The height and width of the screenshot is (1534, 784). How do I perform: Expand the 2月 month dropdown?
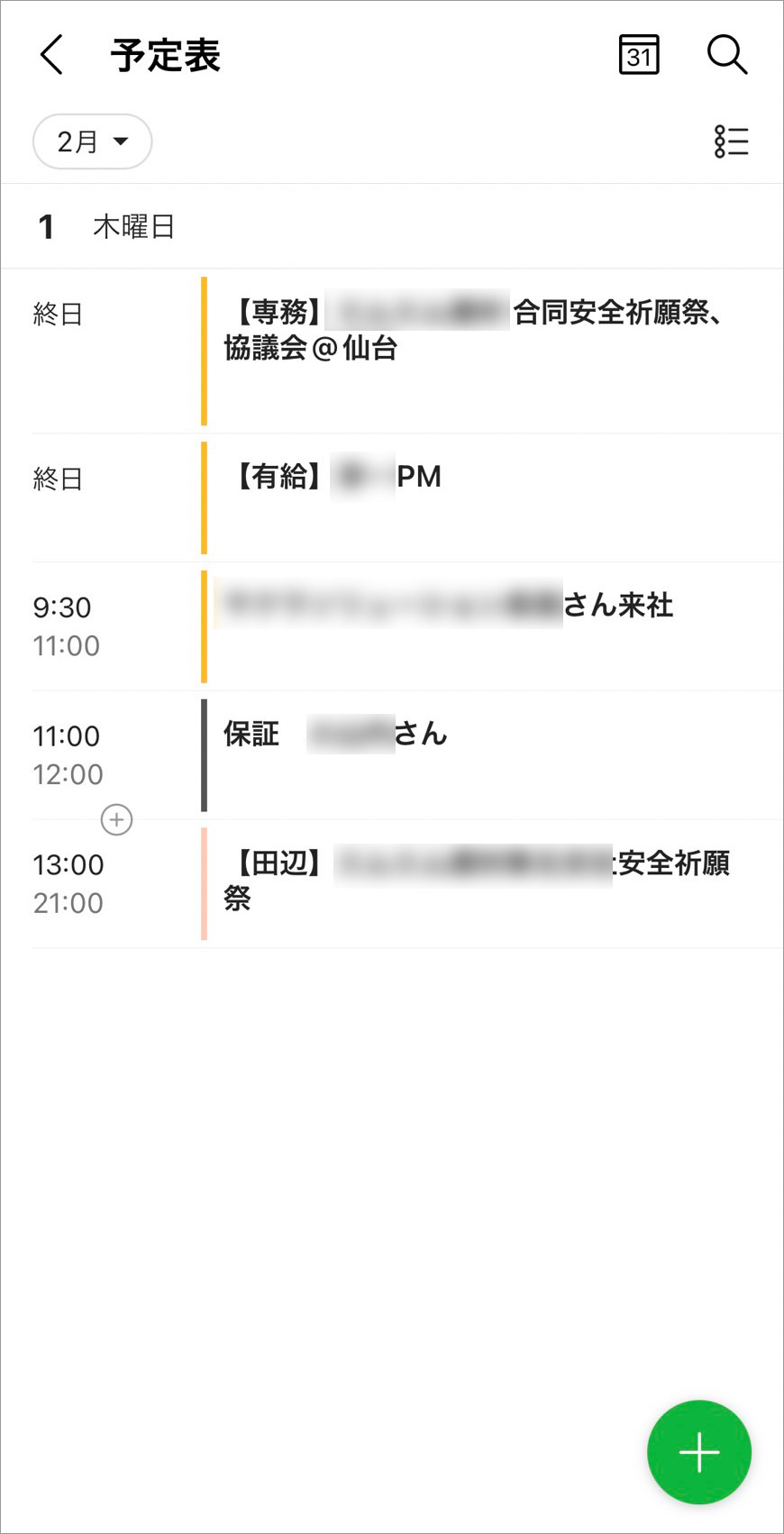(x=93, y=142)
